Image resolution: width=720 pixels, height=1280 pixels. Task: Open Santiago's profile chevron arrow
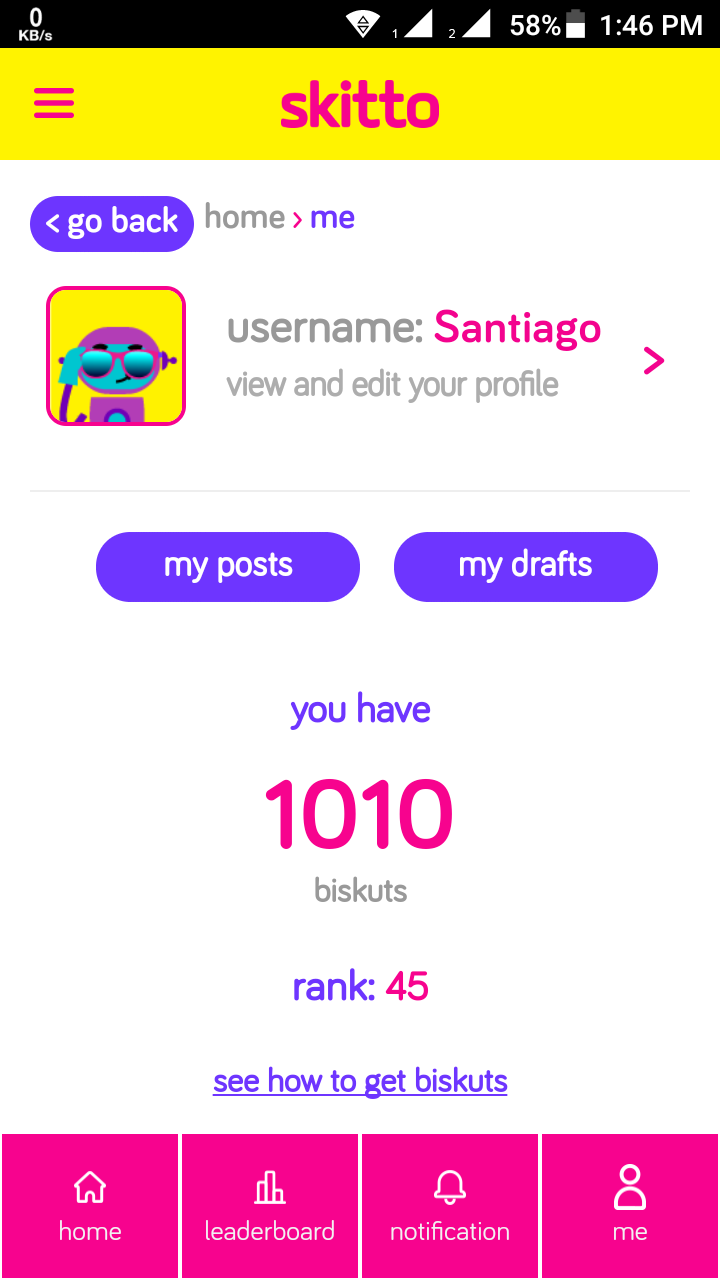click(x=653, y=361)
